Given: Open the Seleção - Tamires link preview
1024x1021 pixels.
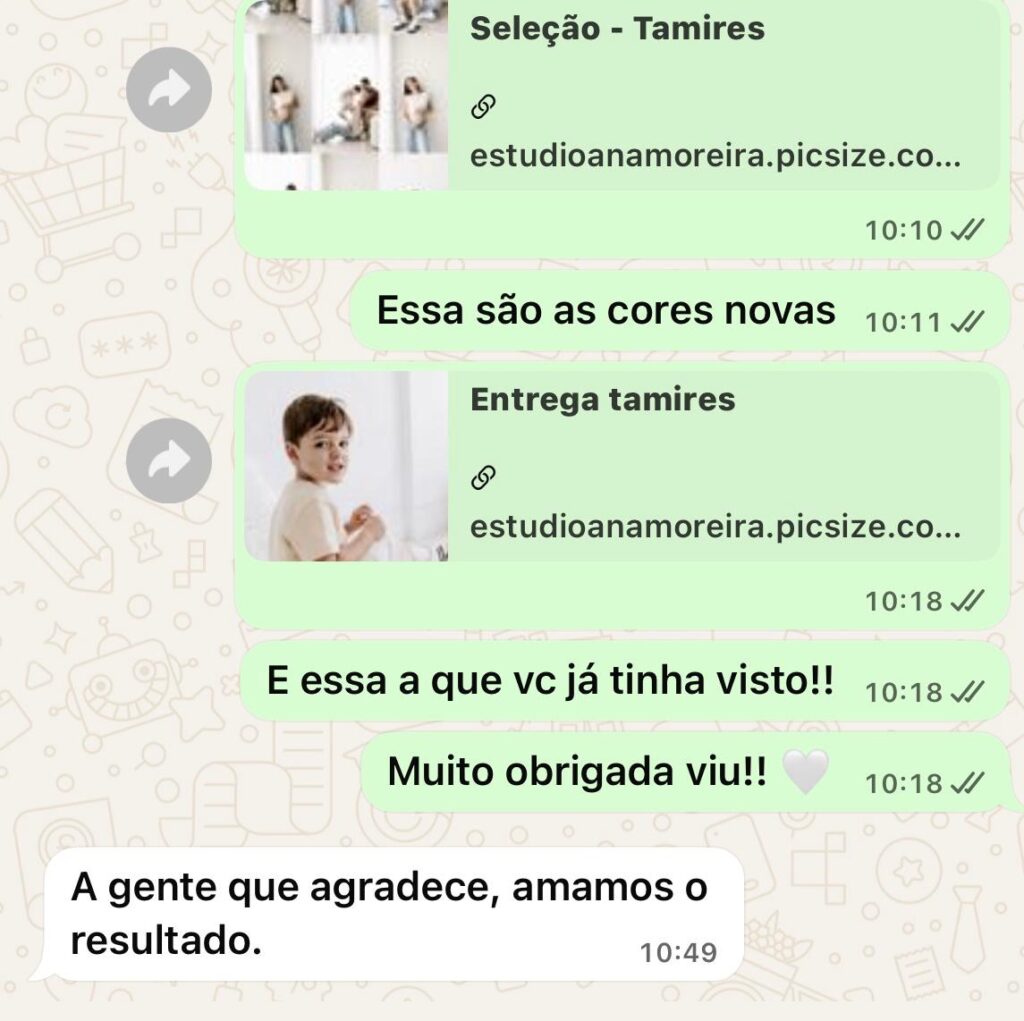Looking at the screenshot, I should (x=620, y=95).
